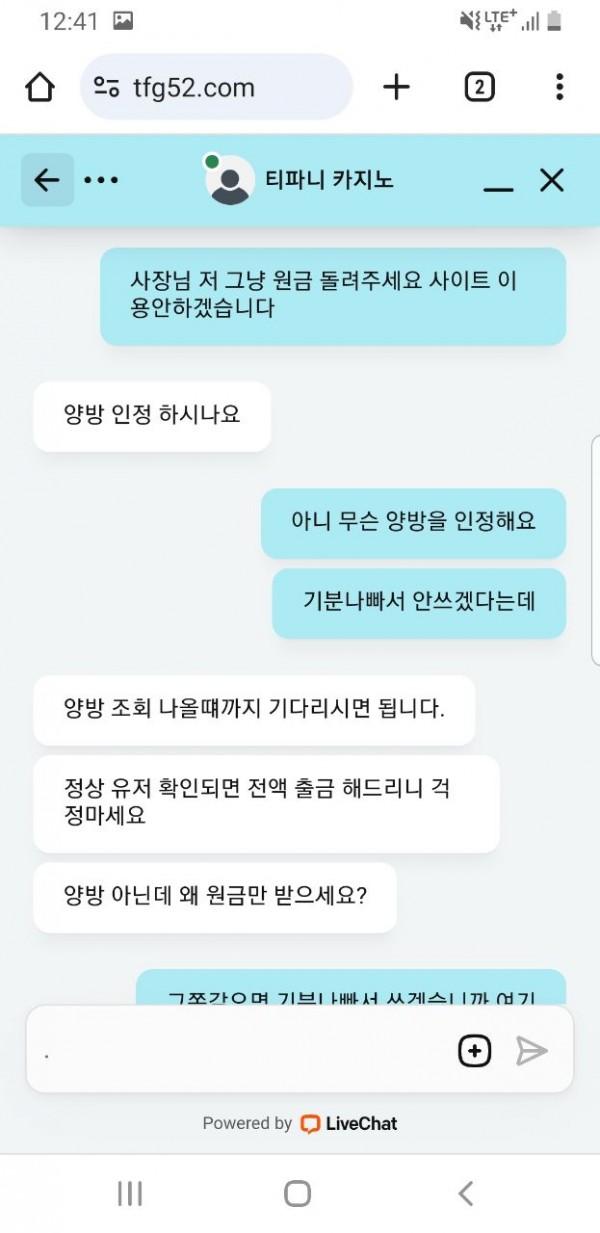Open the browser overflow menu
The height and width of the screenshot is (1233, 600).
click(559, 88)
